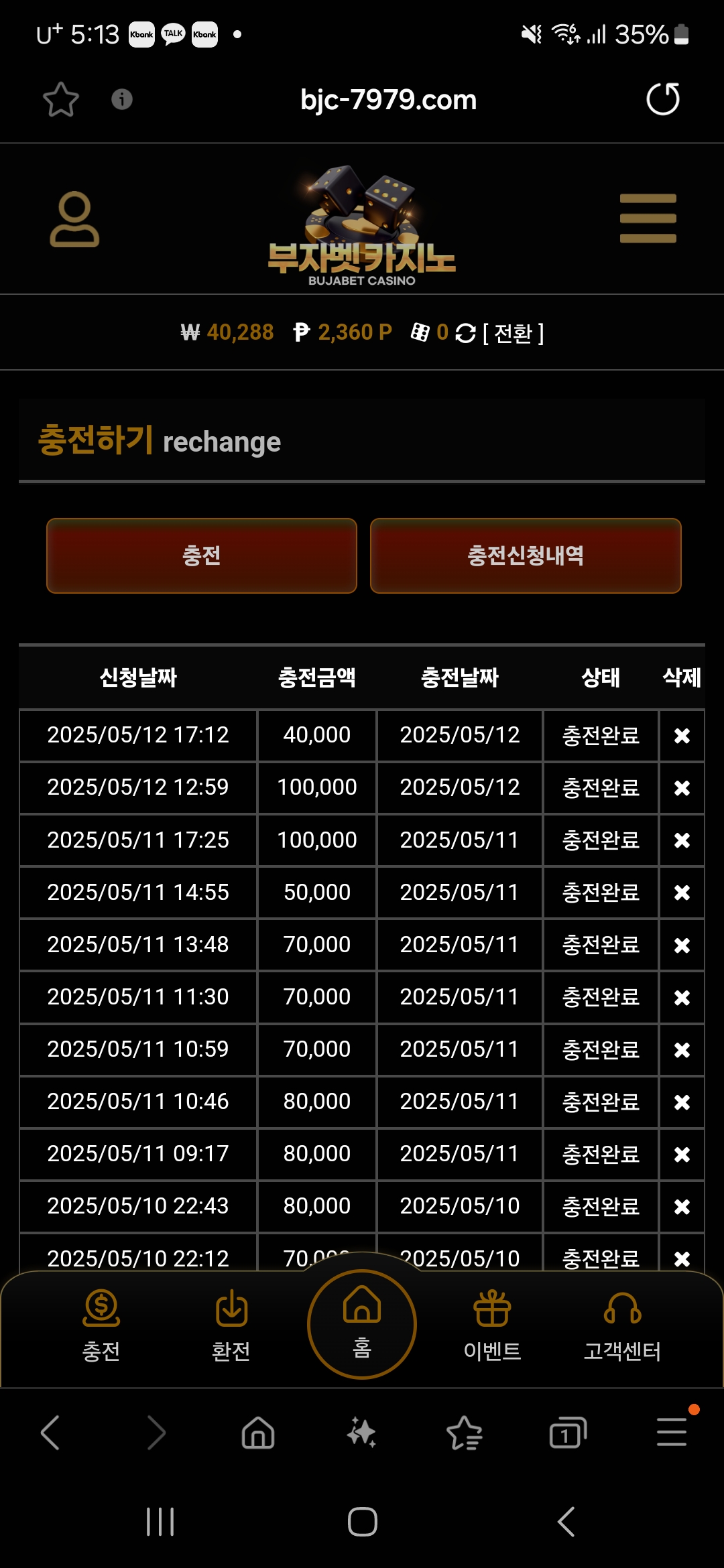Go to the browser home page
724x1568 pixels.
[258, 1433]
